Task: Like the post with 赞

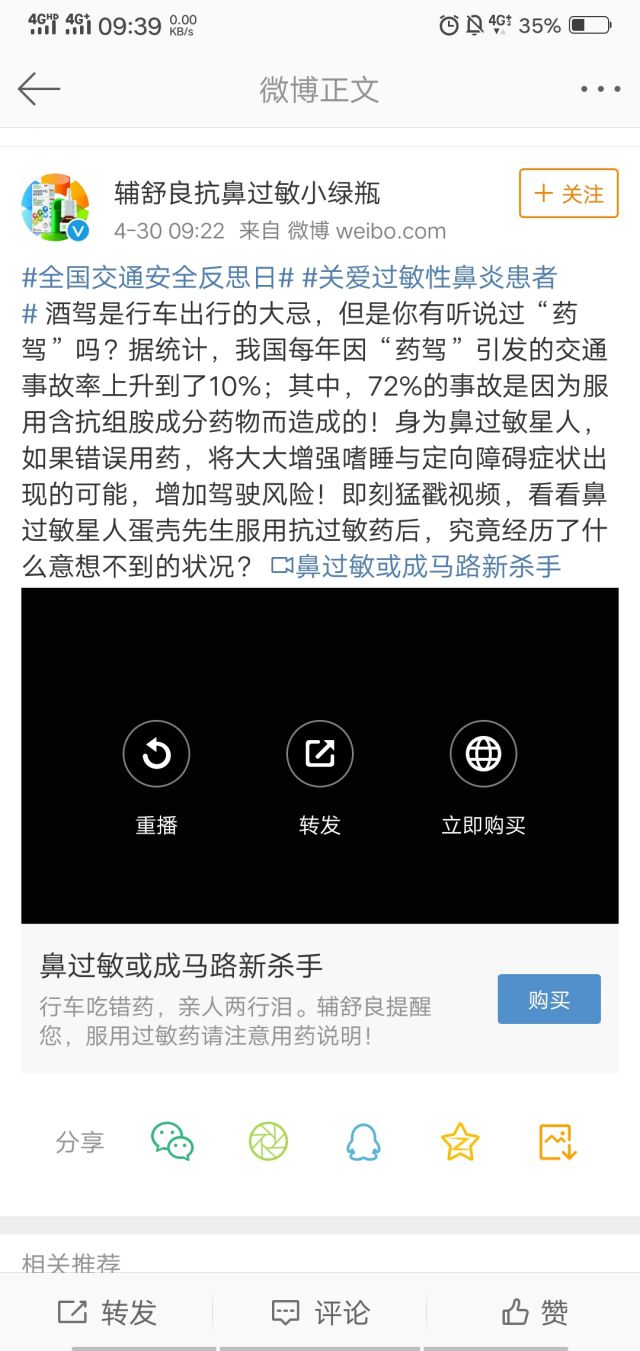Action: 534,1312
